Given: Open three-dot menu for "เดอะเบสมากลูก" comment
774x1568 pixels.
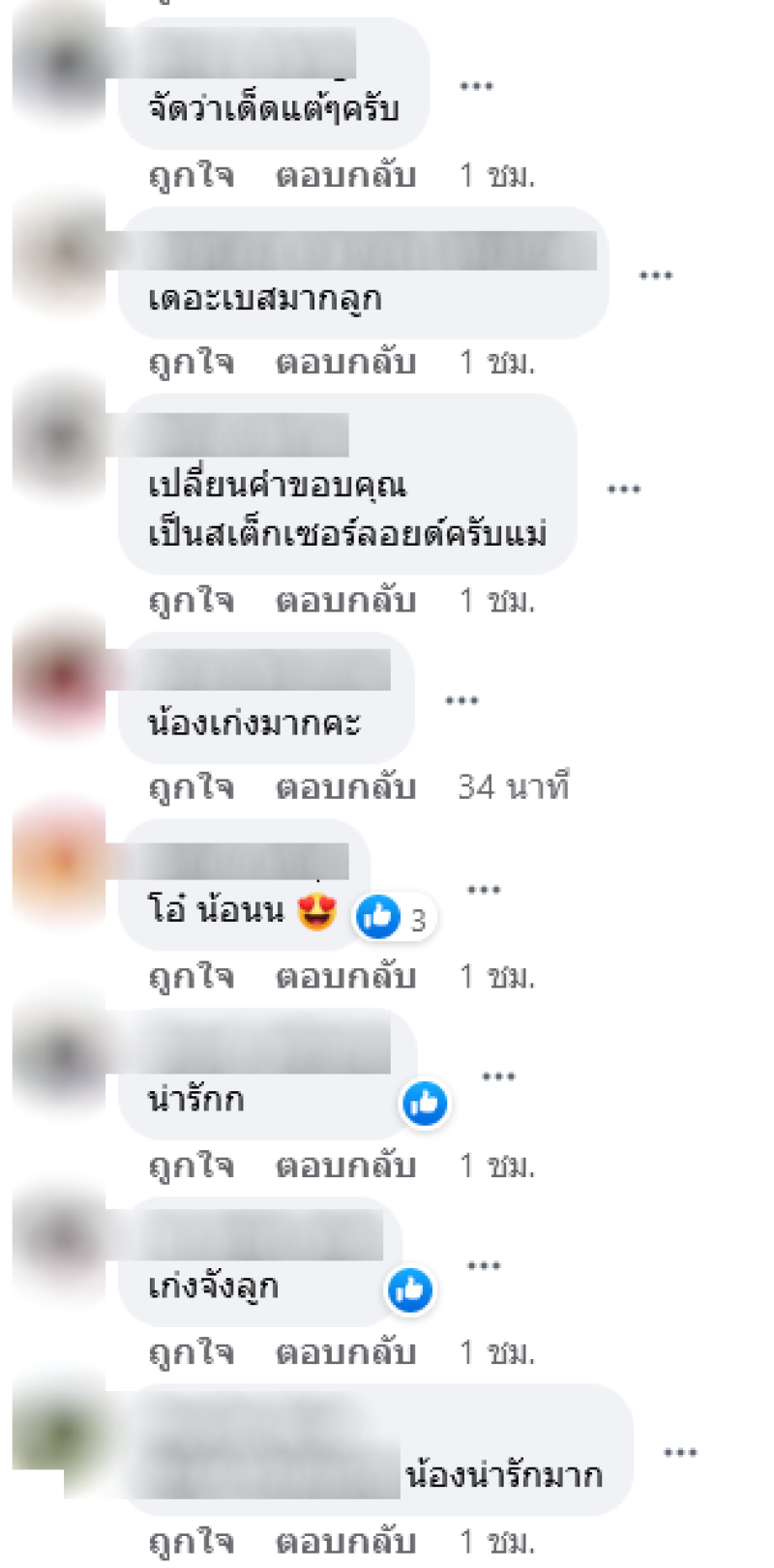Looking at the screenshot, I should (x=655, y=276).
